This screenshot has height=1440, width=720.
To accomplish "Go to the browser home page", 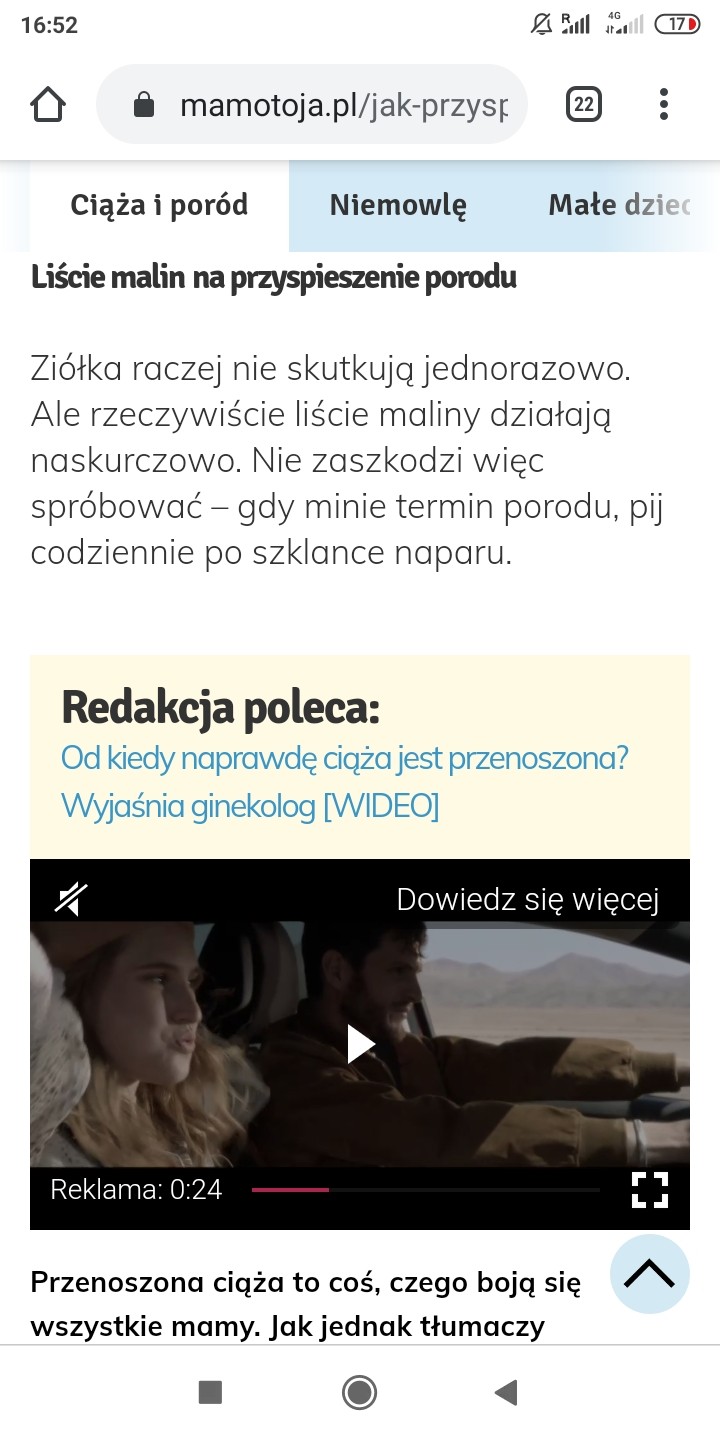I will point(48,104).
